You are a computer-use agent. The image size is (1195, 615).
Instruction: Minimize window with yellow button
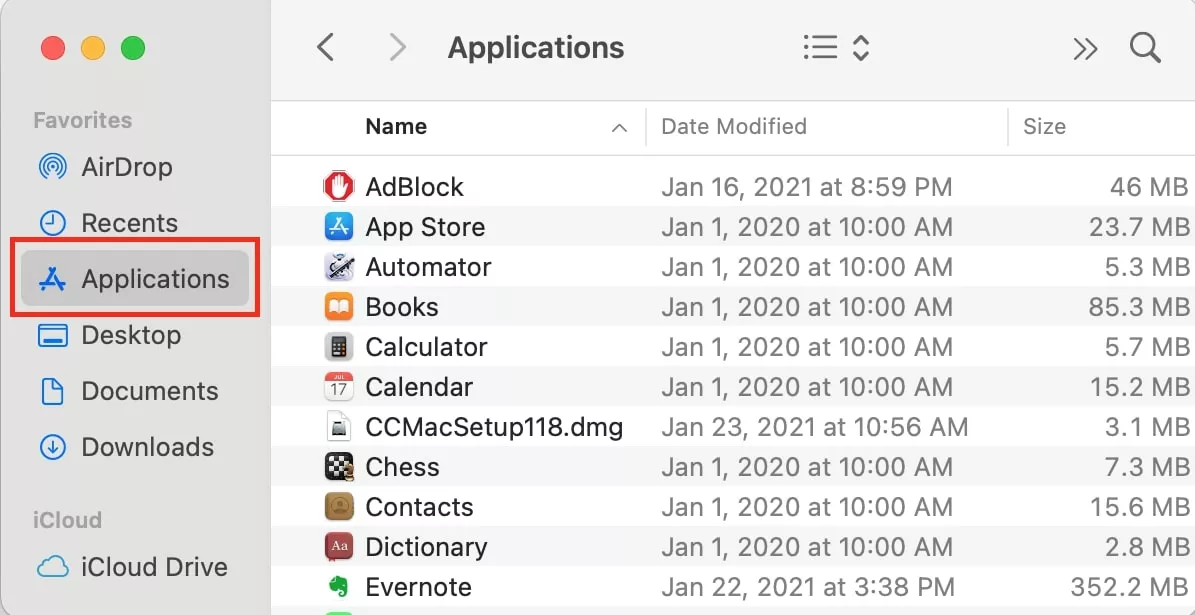click(92, 47)
